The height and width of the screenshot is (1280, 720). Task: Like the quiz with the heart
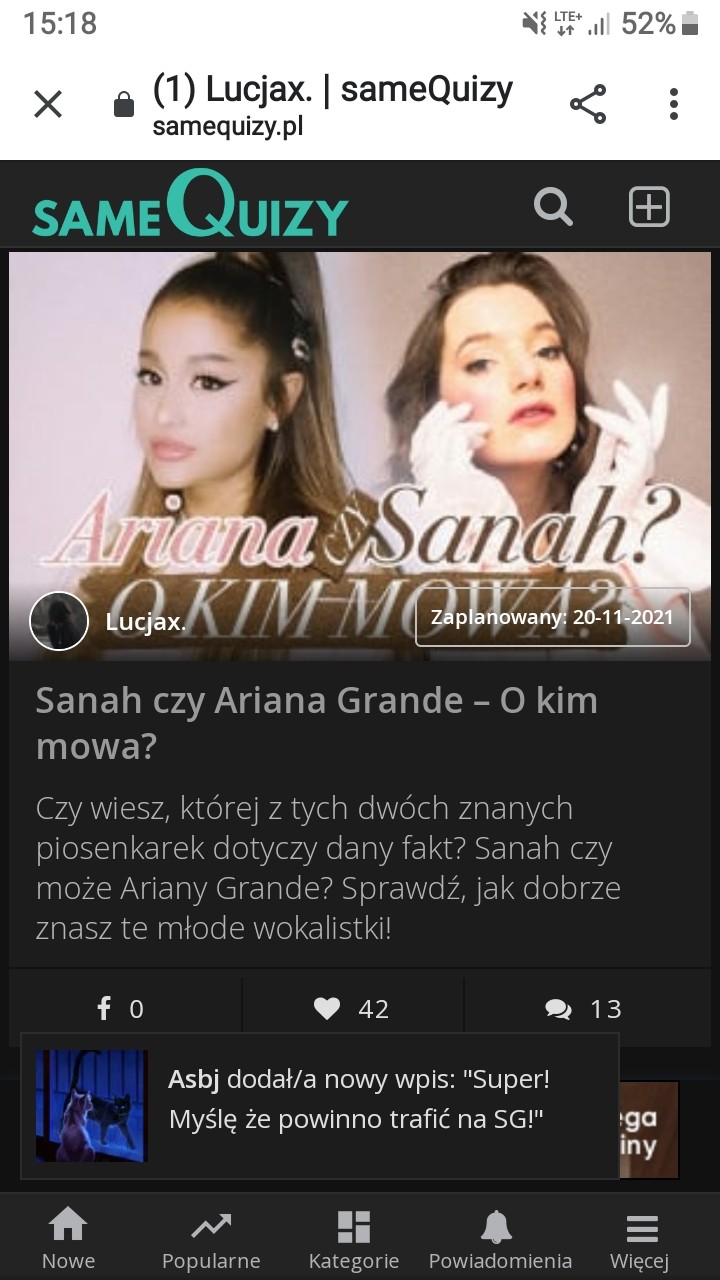(x=352, y=1008)
